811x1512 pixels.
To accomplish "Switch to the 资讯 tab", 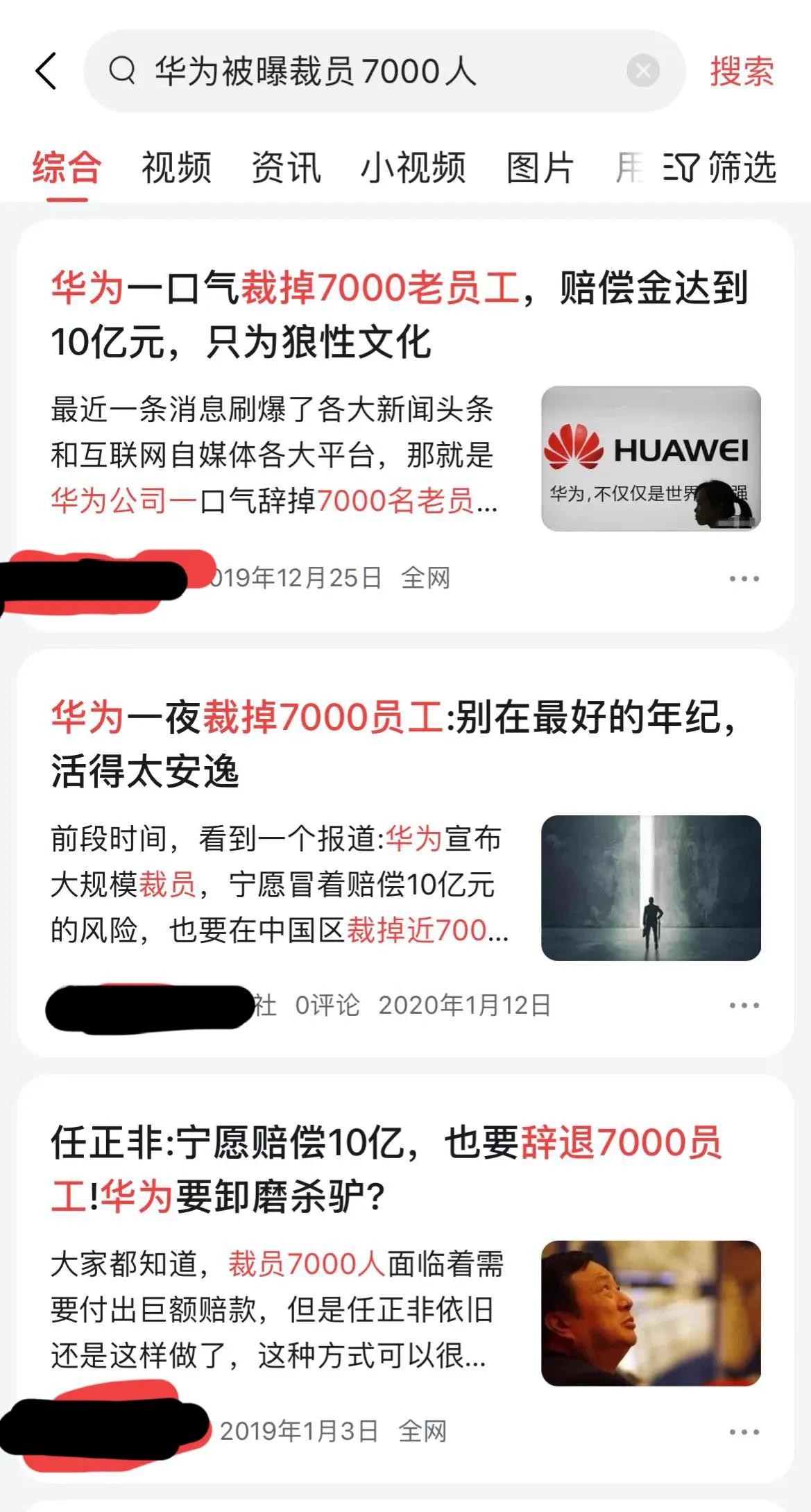I will point(286,168).
